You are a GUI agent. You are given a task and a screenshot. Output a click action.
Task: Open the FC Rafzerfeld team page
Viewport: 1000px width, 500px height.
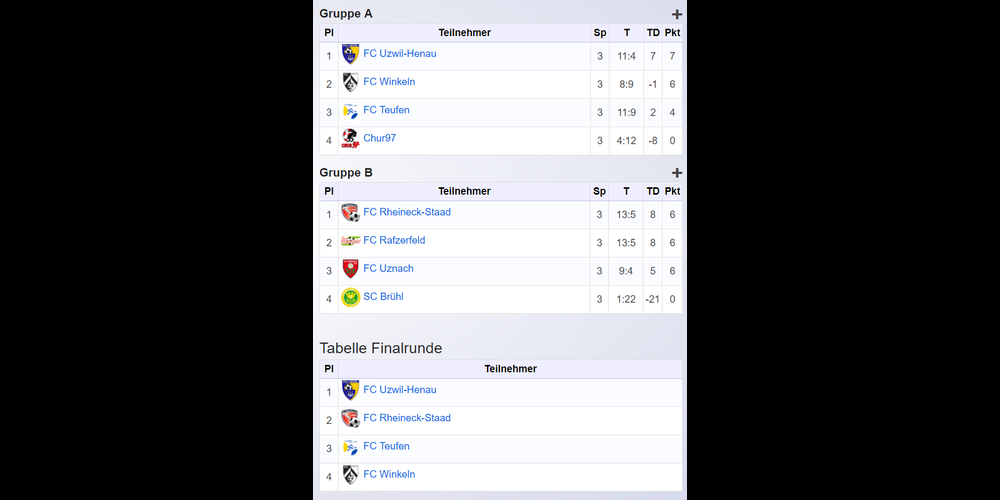[394, 240]
